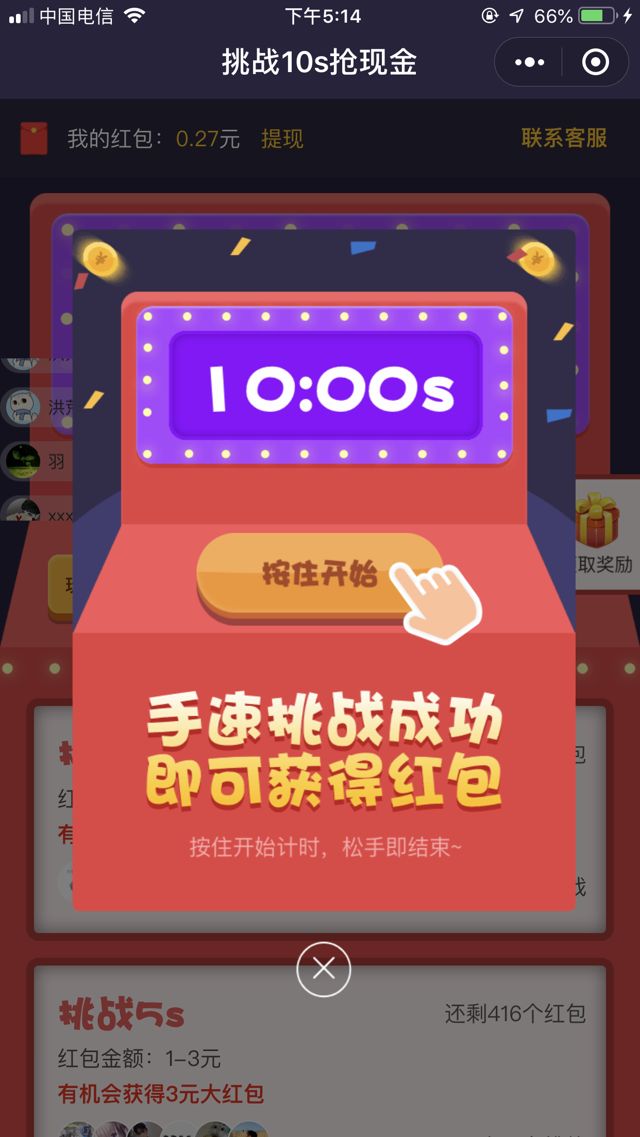Tap 提现 to withdraw red packet money
The height and width of the screenshot is (1137, 640).
[x=282, y=139]
